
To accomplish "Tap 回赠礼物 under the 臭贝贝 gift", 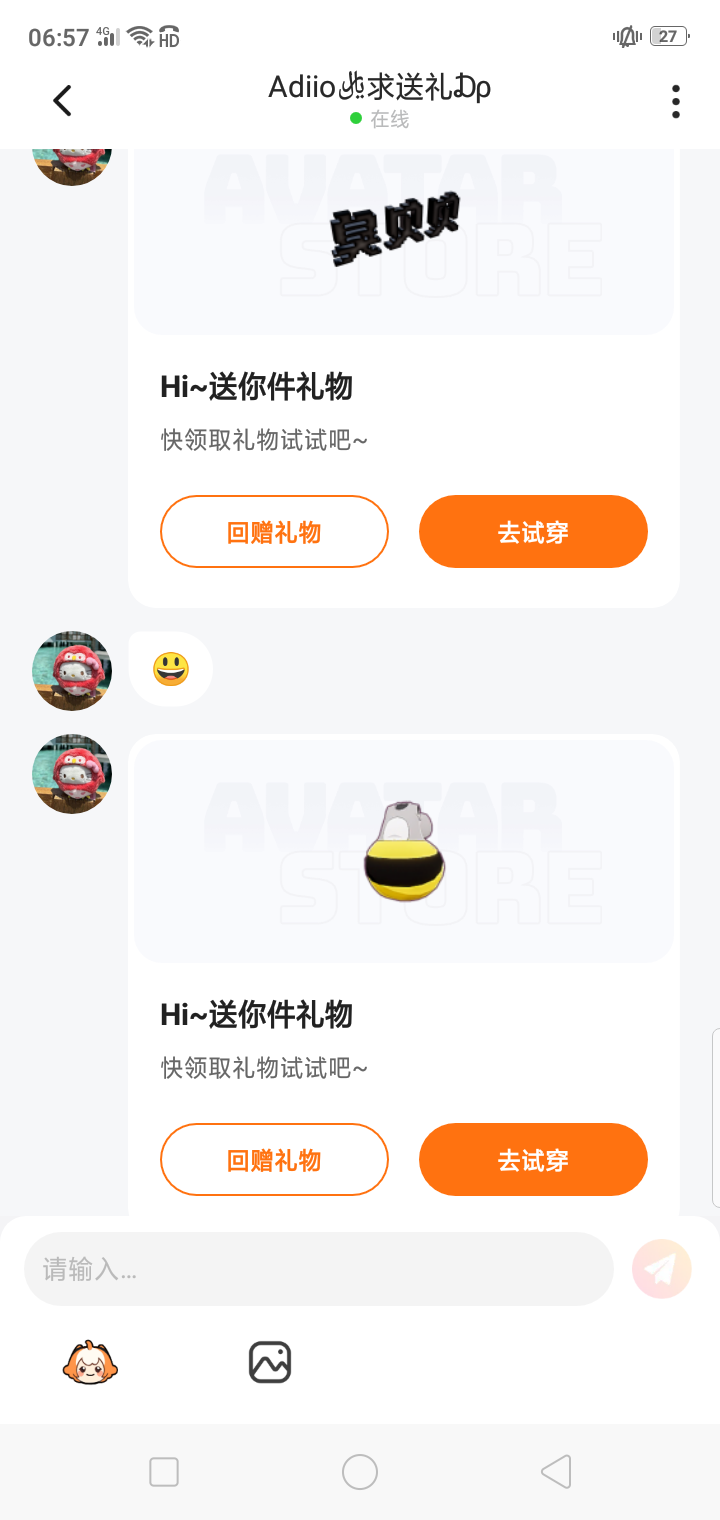I will tap(274, 532).
